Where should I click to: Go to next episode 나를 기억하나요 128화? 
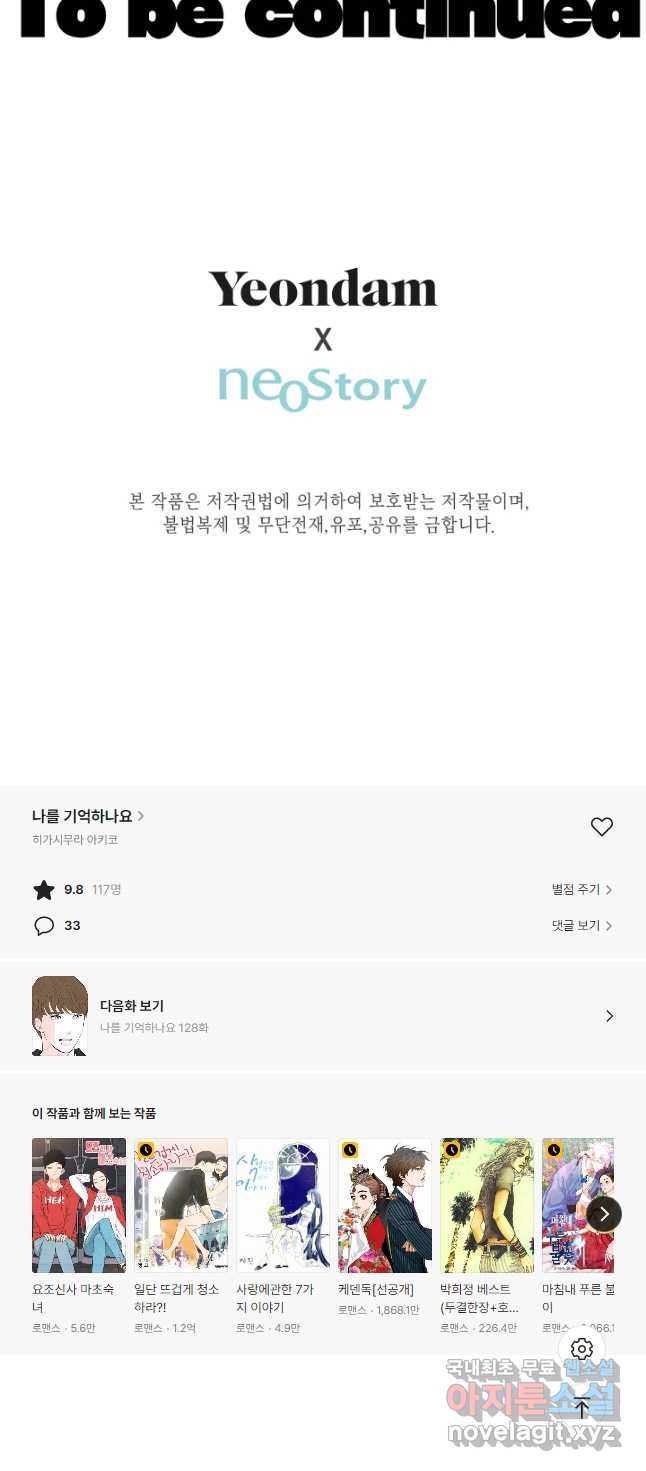(322, 1016)
